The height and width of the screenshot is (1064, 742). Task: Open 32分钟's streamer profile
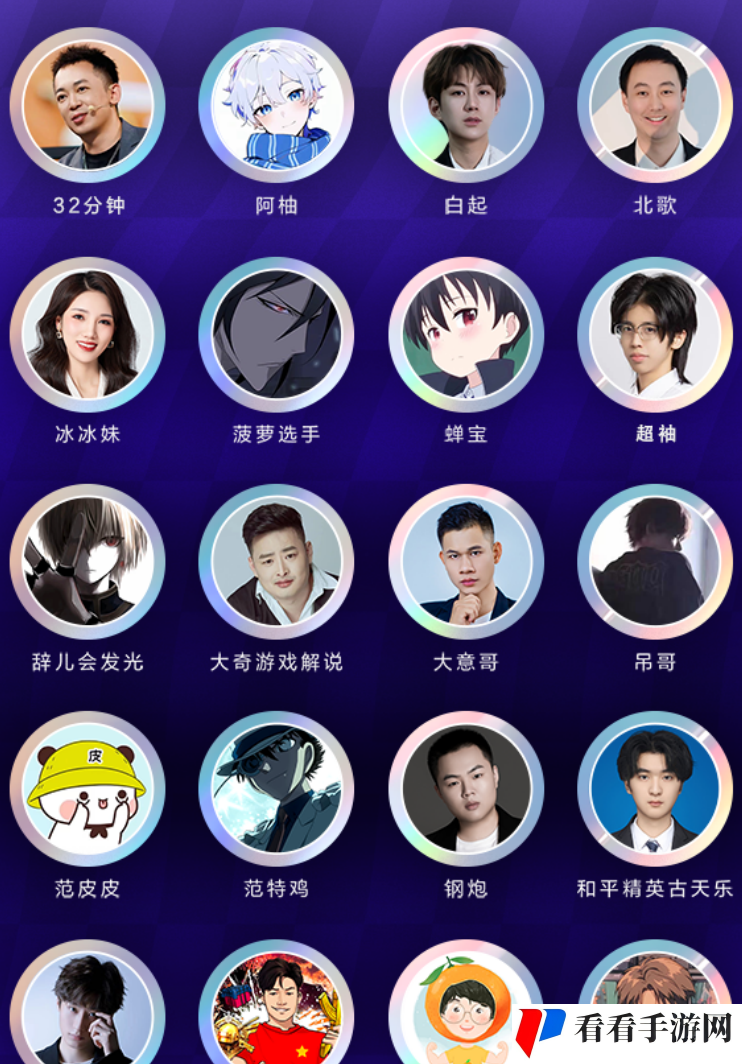point(87,105)
